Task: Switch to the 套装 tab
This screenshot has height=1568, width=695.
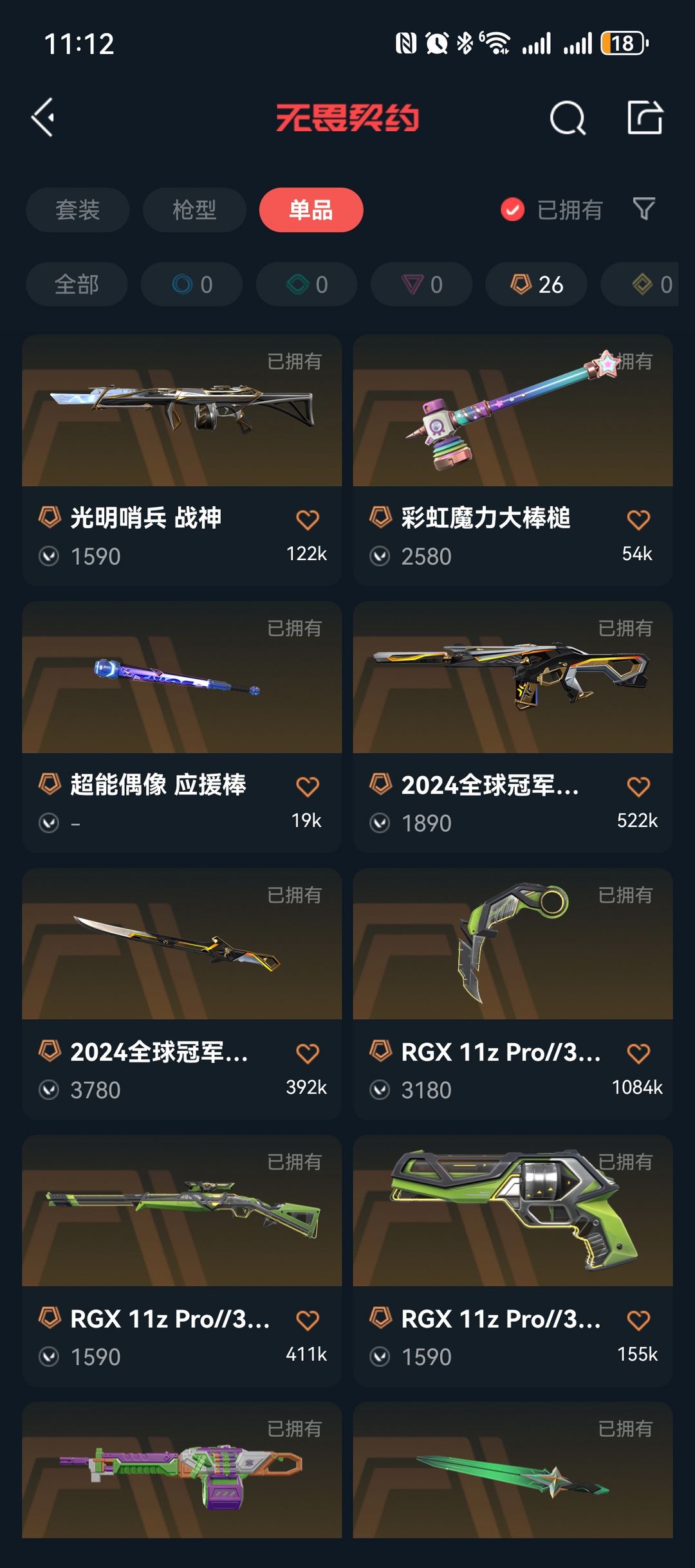Action: point(77,210)
